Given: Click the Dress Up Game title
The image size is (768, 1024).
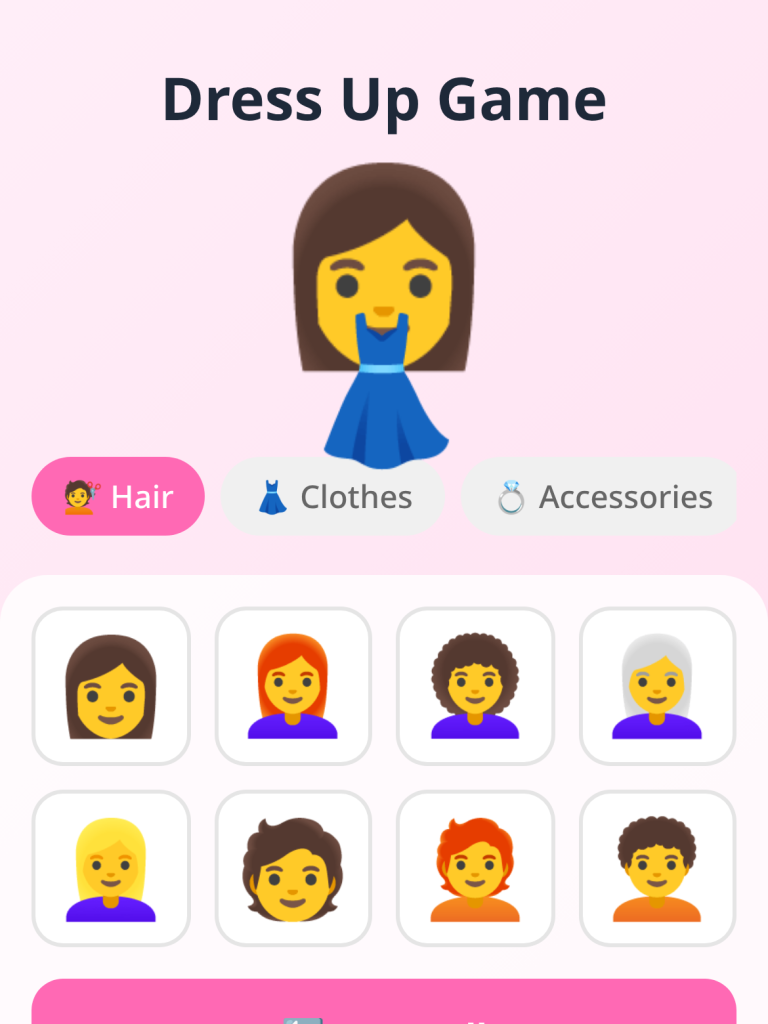Looking at the screenshot, I should (384, 98).
